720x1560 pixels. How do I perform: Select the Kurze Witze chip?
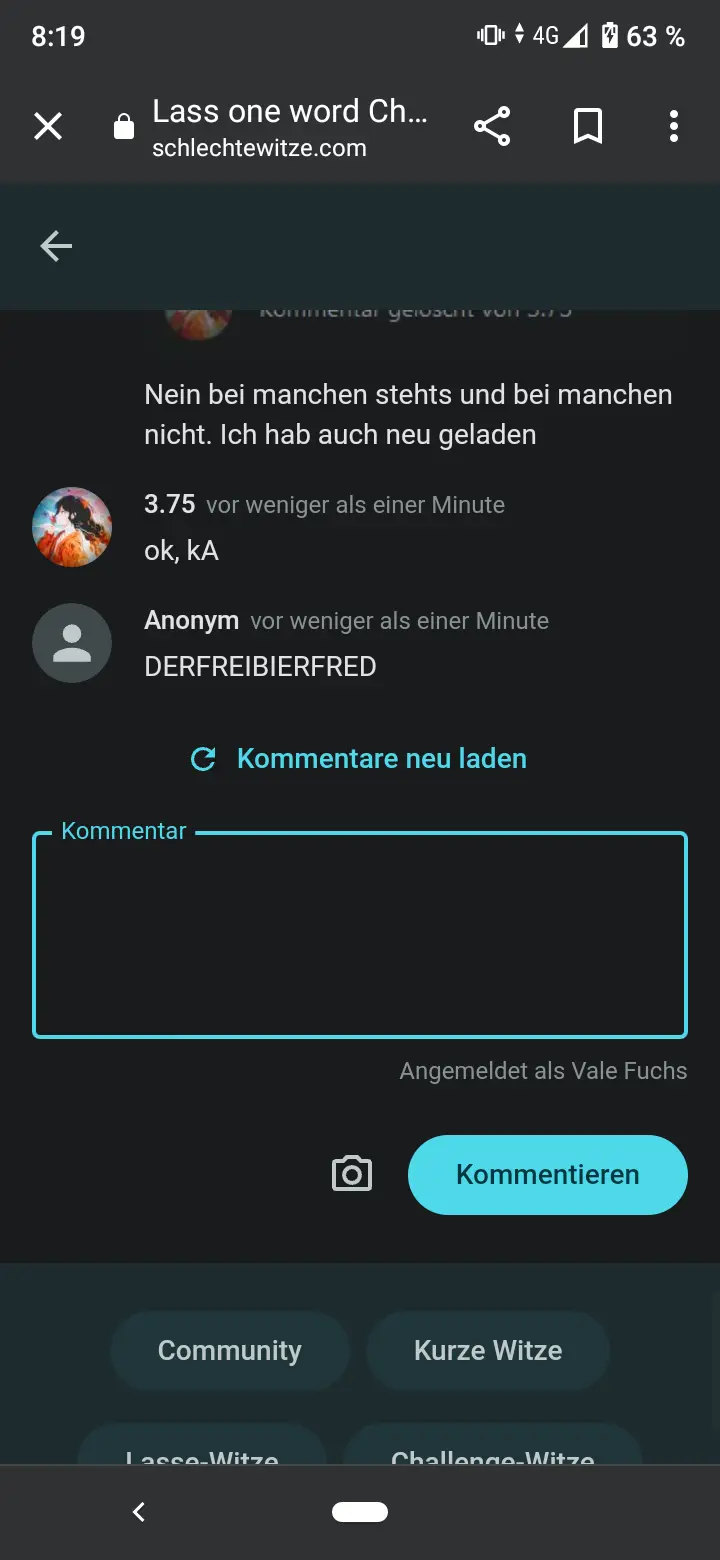coord(488,1351)
